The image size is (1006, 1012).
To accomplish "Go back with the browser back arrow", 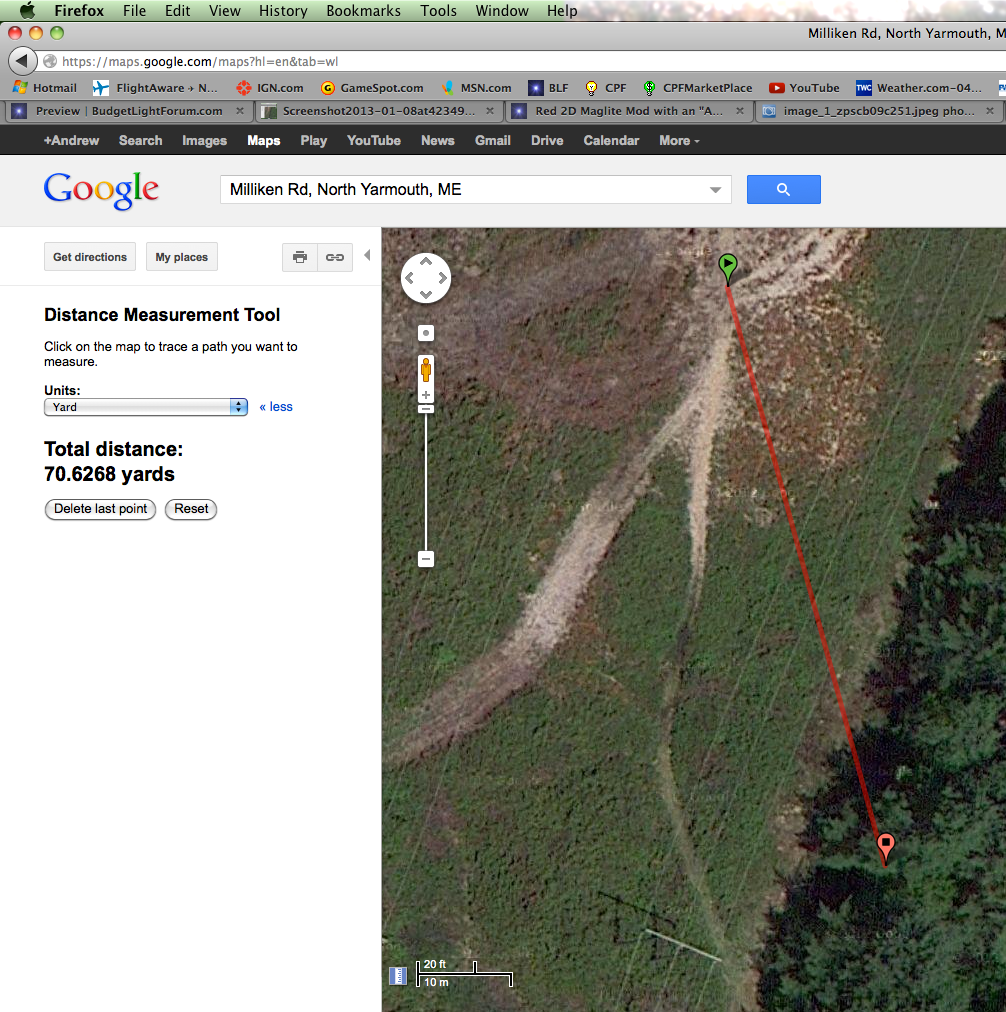I will [22, 61].
